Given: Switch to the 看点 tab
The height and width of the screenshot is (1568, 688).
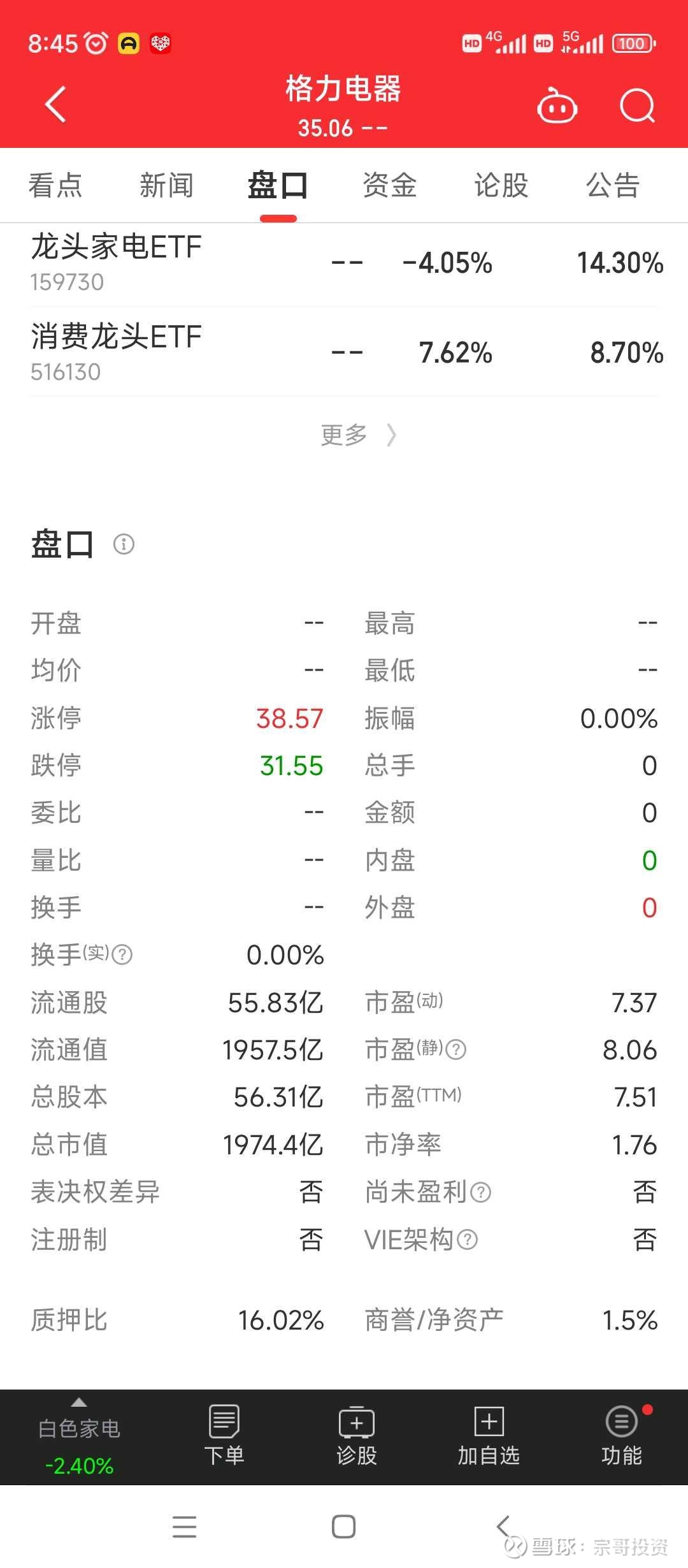Looking at the screenshot, I should pyautogui.click(x=55, y=185).
